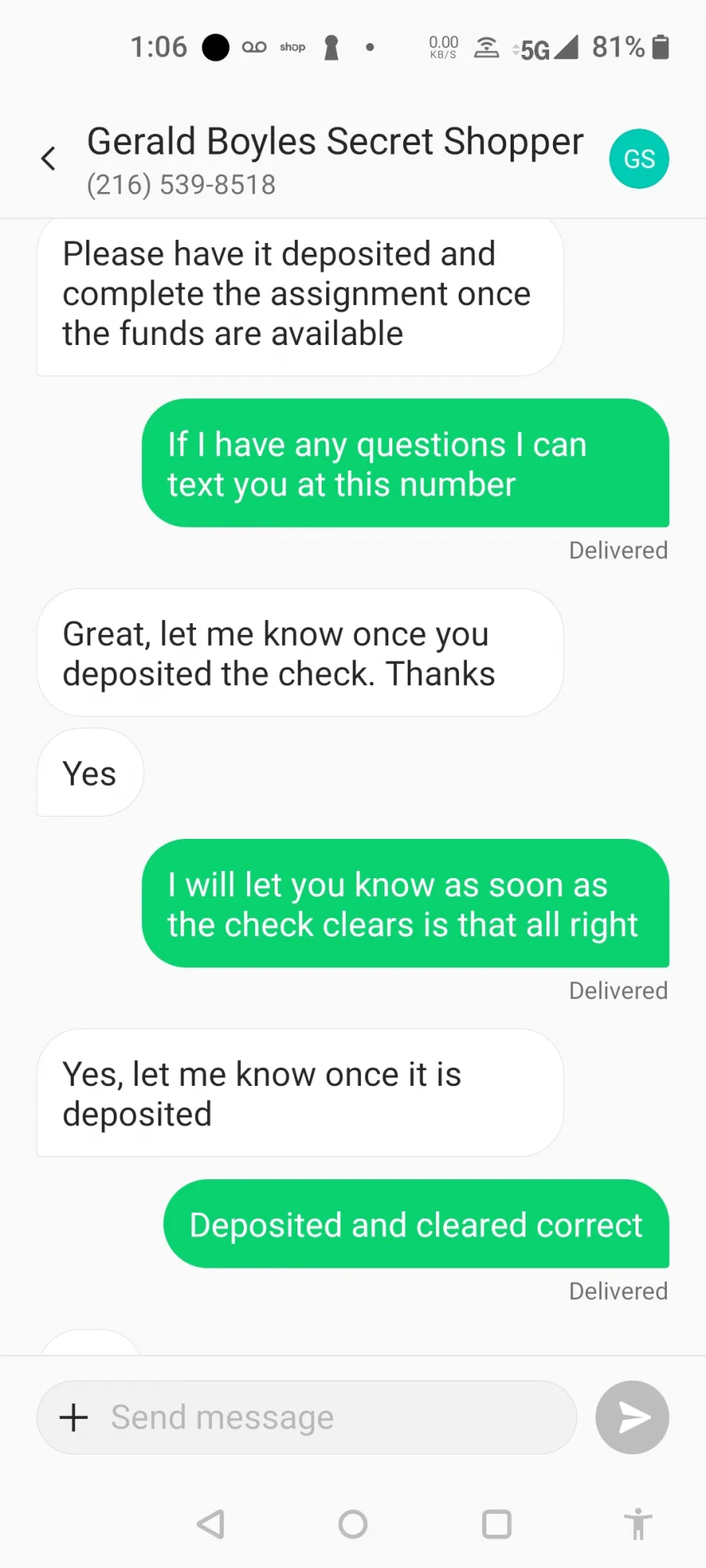The width and height of the screenshot is (706, 1568).
Task: Open the recent apps button
Action: point(497,1524)
